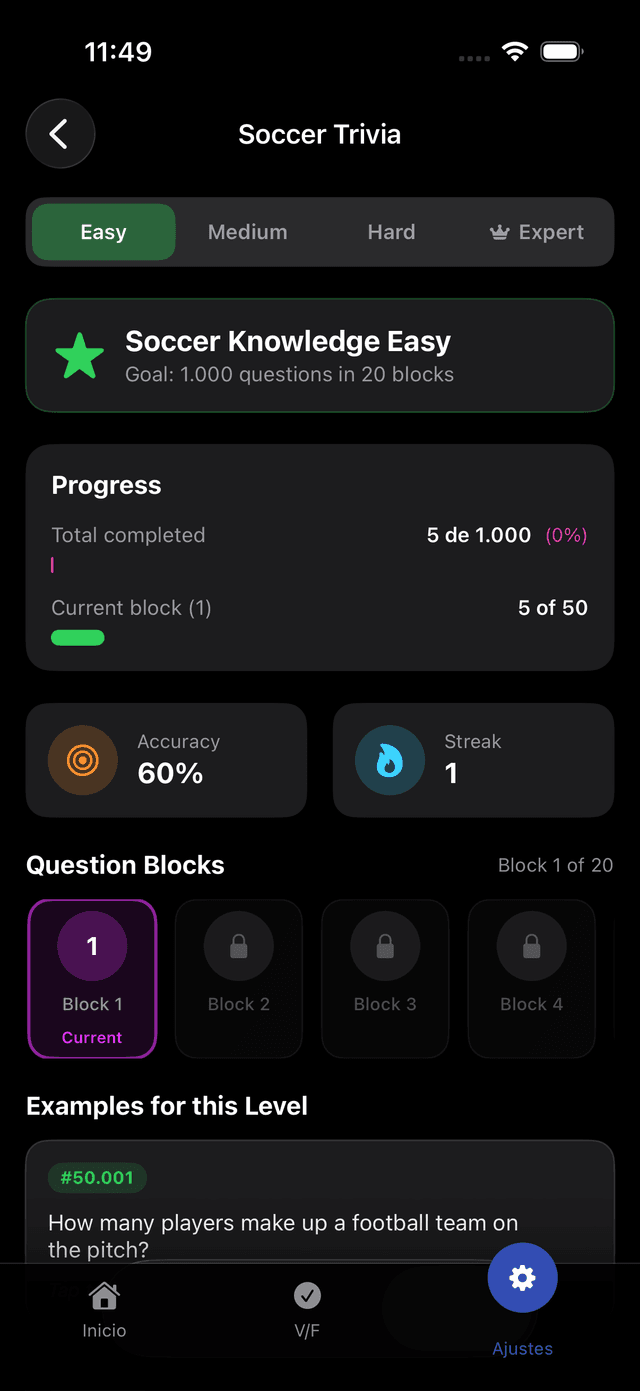Tap the locked Block 4 card

531,978
